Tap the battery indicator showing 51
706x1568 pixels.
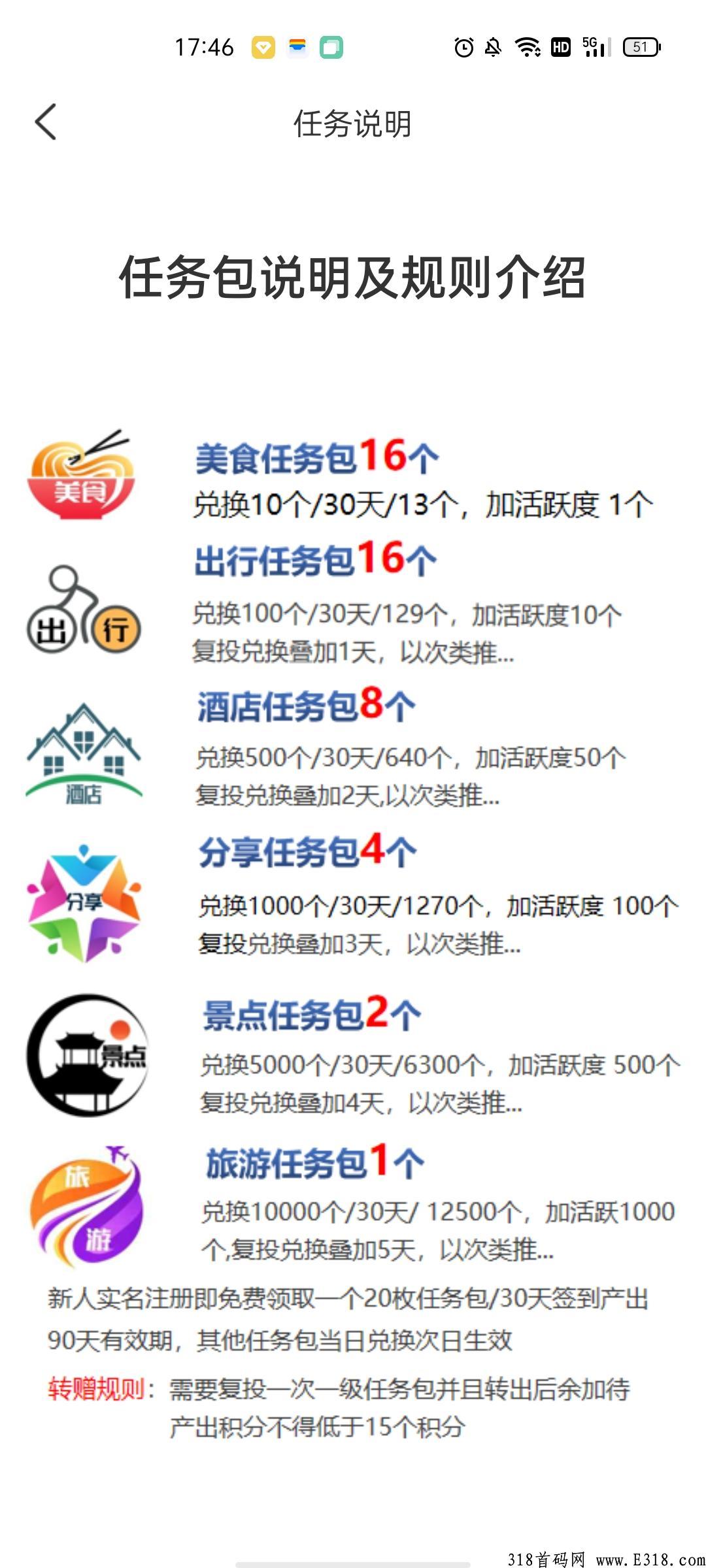641,47
